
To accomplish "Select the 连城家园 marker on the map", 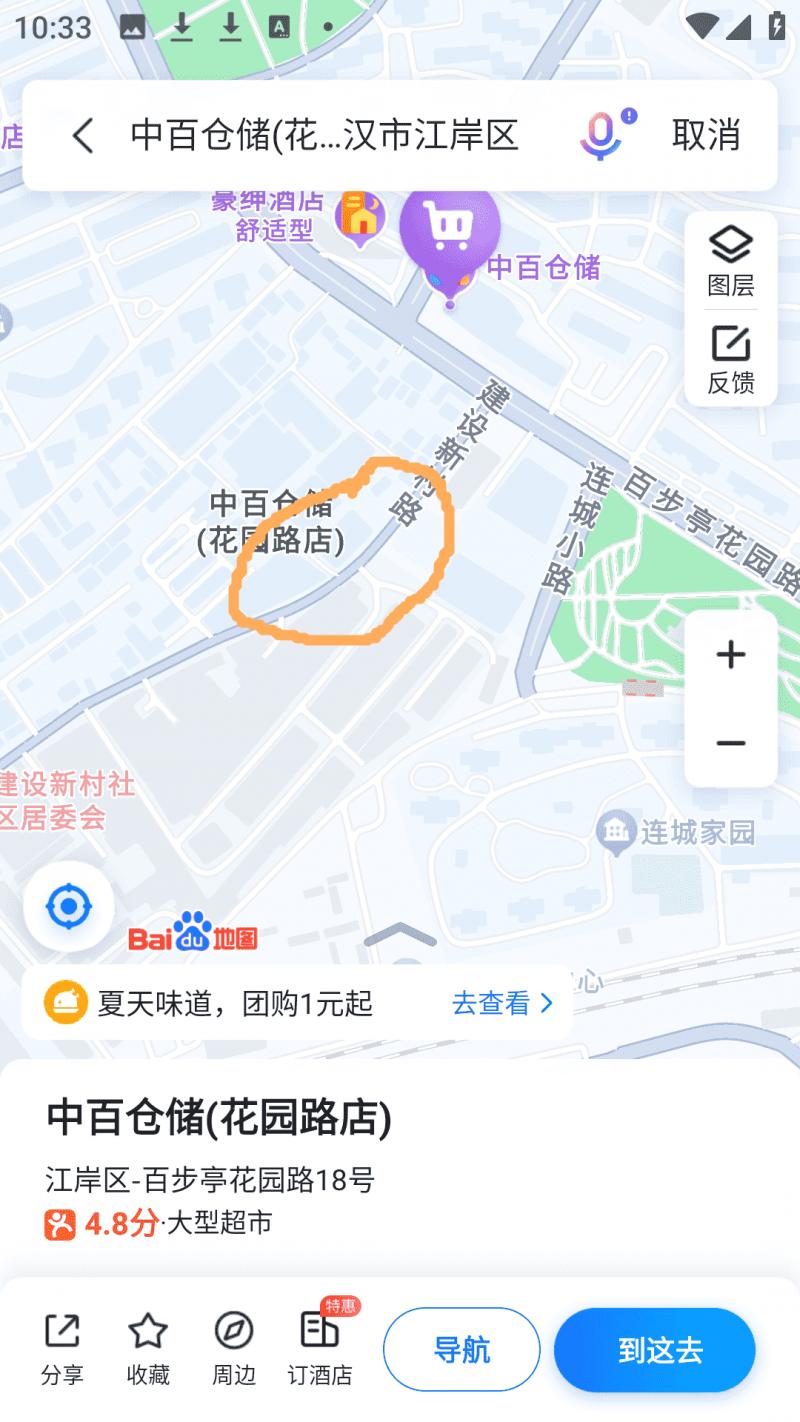I will (617, 830).
